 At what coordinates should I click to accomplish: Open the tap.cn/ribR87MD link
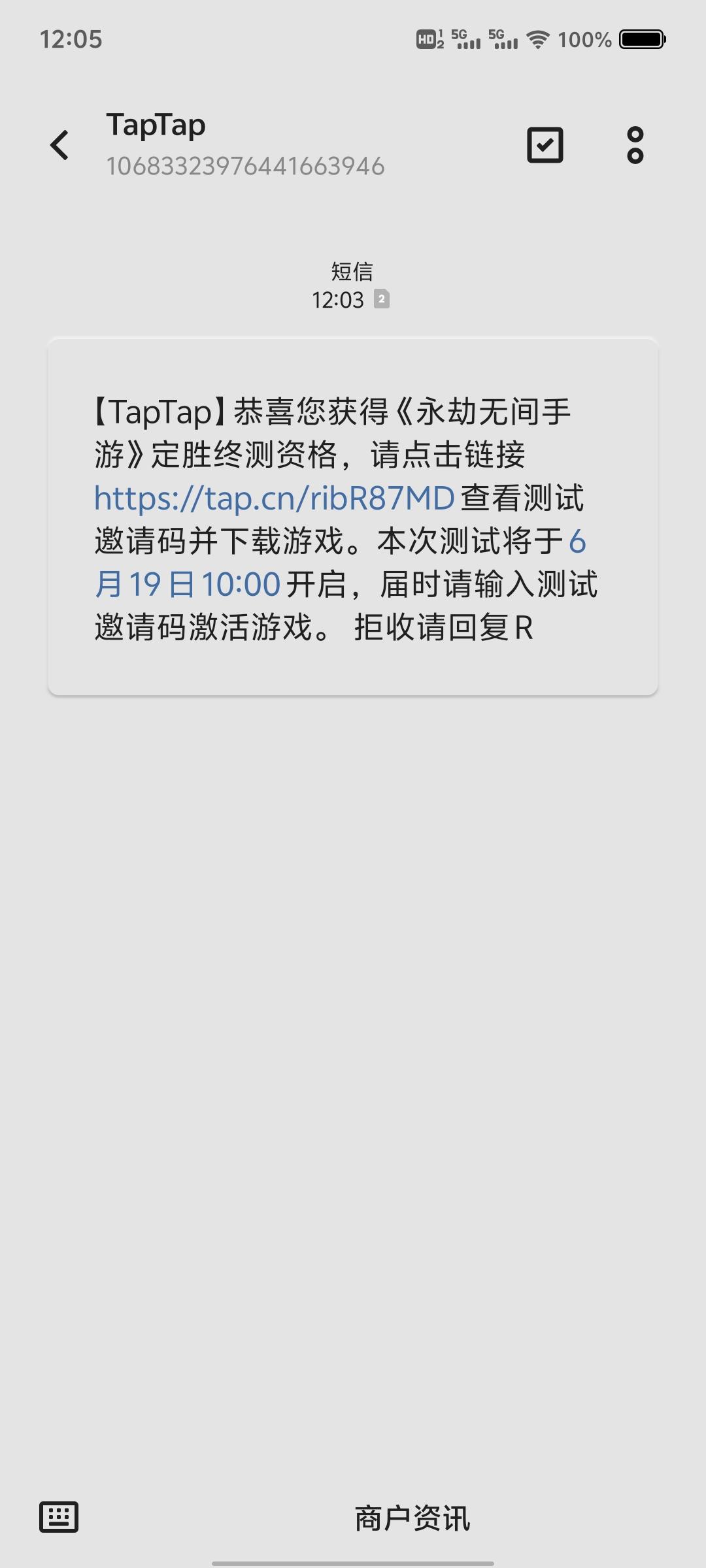[x=275, y=498]
